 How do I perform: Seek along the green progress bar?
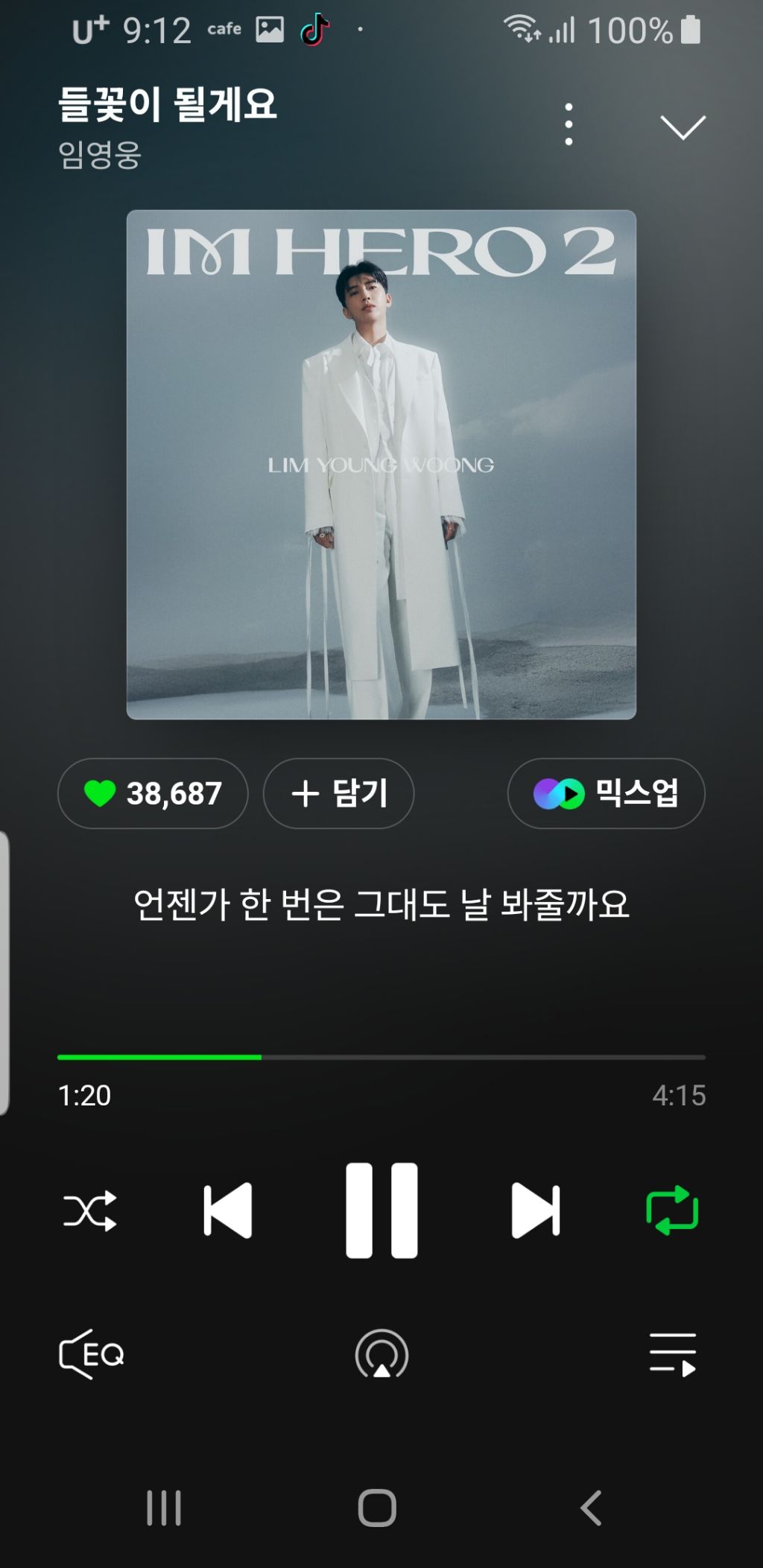[381, 1057]
